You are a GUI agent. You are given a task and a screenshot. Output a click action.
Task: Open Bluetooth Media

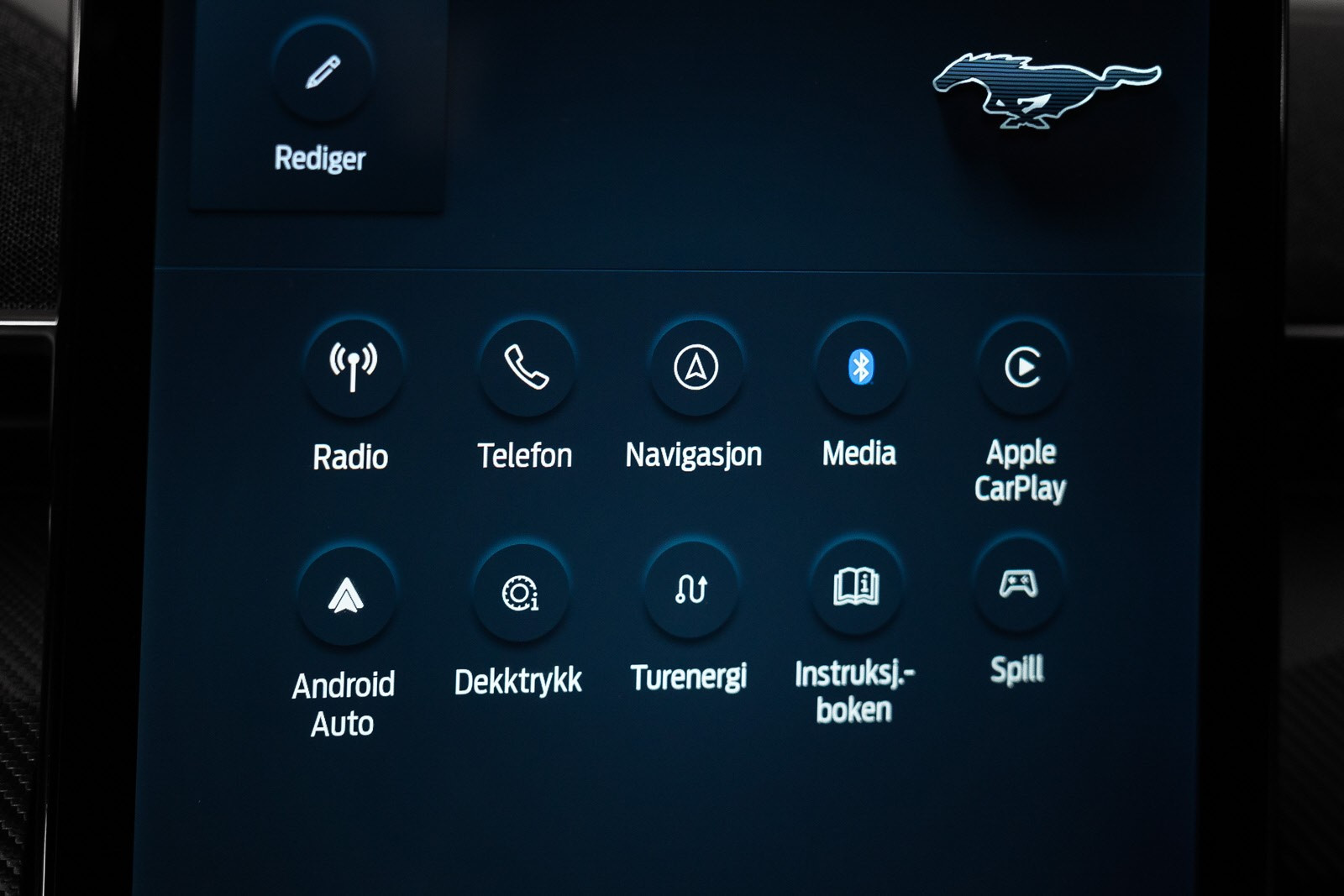click(861, 367)
